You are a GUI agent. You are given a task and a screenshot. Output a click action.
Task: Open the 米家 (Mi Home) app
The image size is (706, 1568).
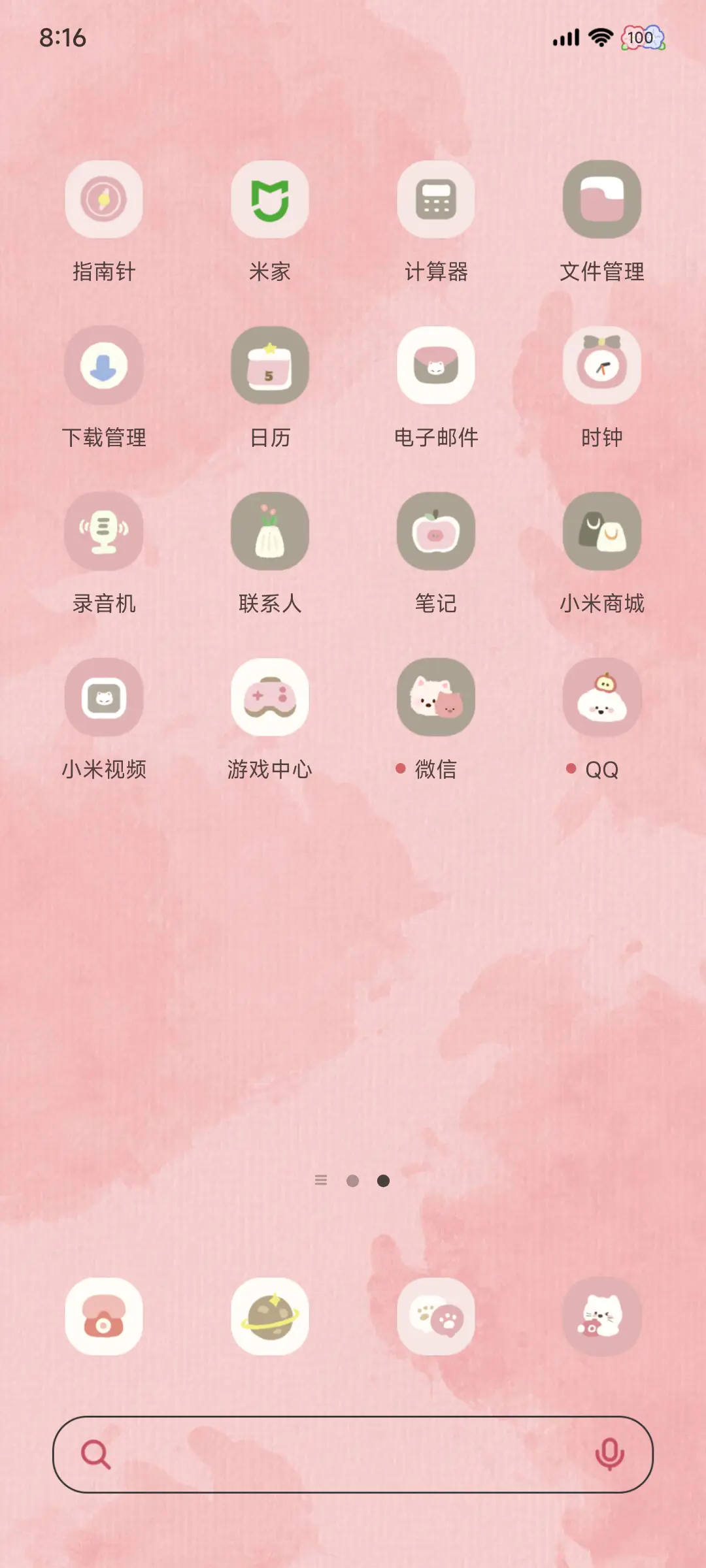coord(270,201)
